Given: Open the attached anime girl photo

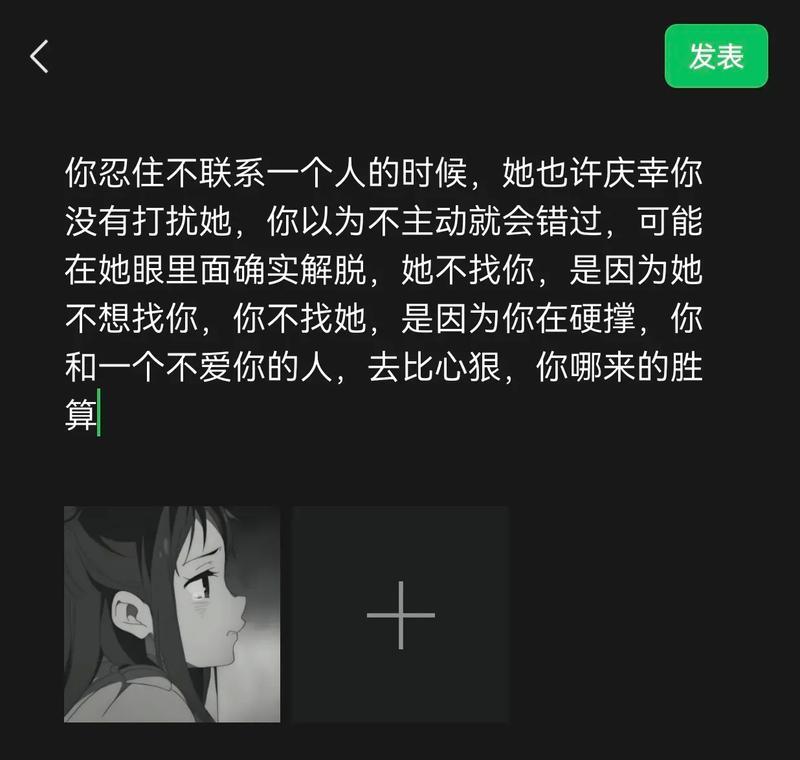Looking at the screenshot, I should 172,614.
